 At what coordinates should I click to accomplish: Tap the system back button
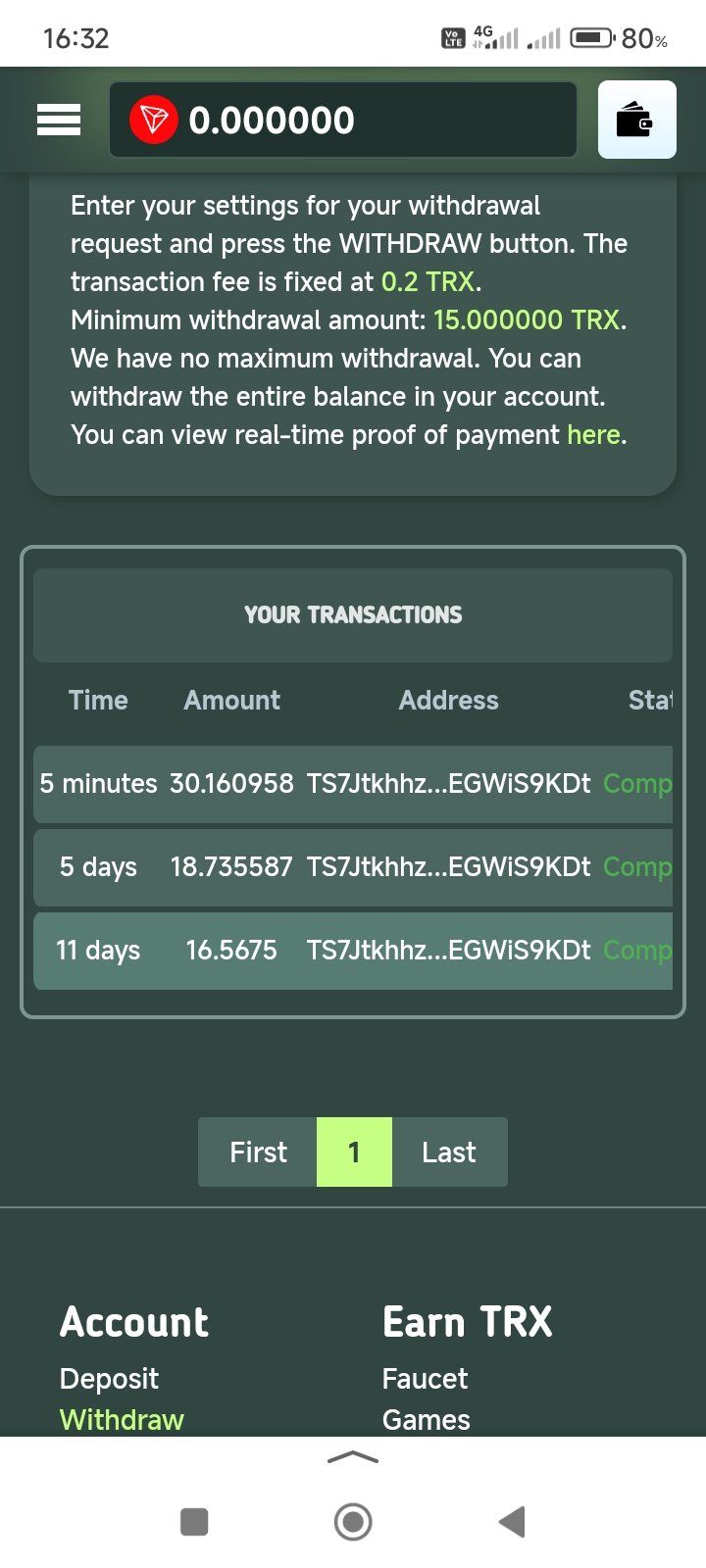click(513, 1522)
